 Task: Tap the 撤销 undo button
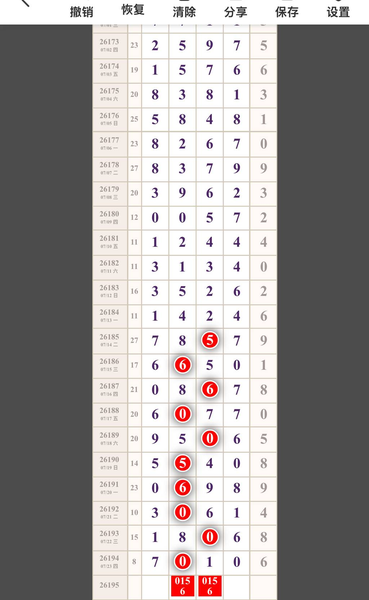pyautogui.click(x=82, y=10)
